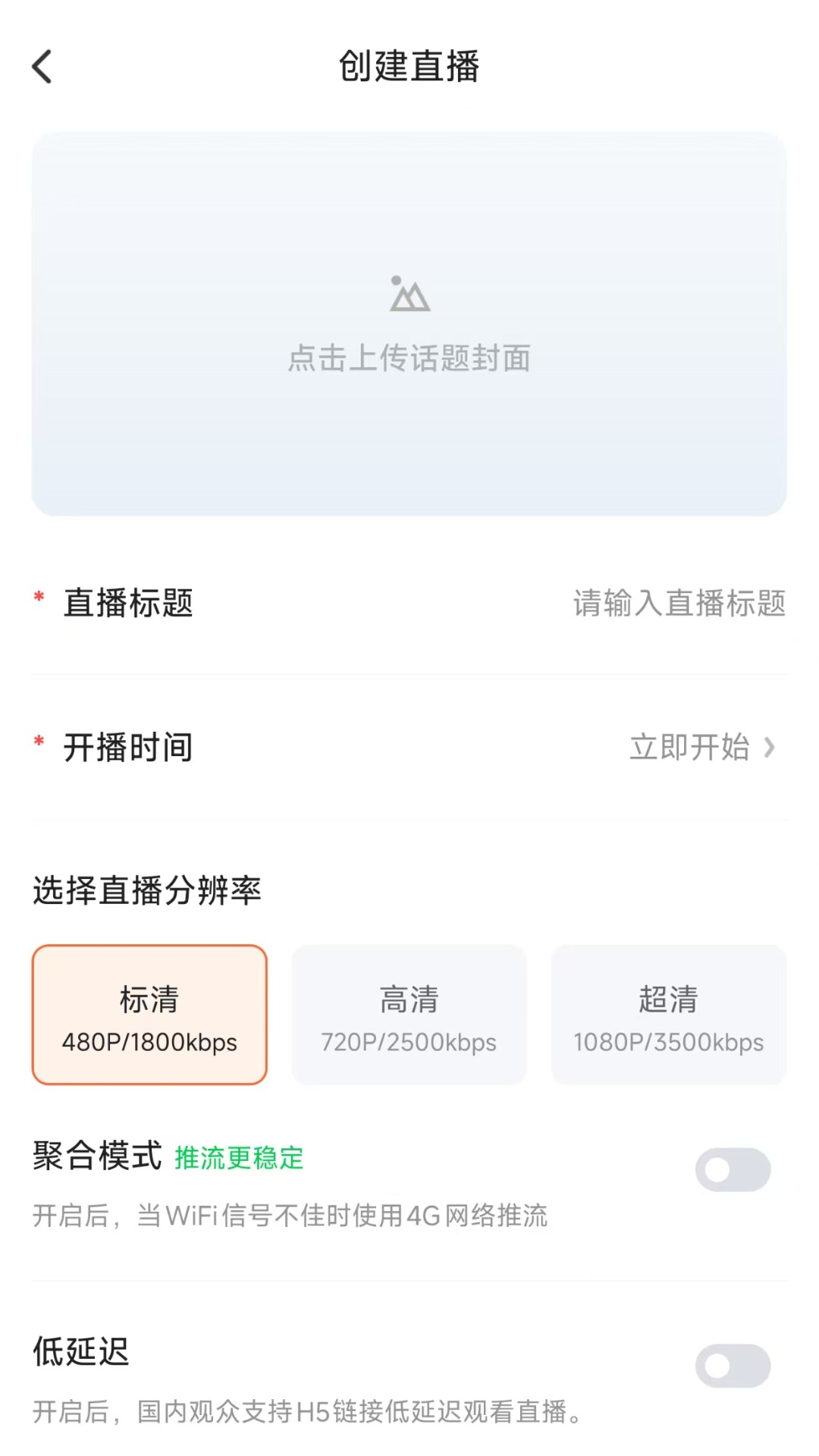The width and height of the screenshot is (819, 1456).
Task: Select the 选择直播分辨率 section heading
Action: 147,893
